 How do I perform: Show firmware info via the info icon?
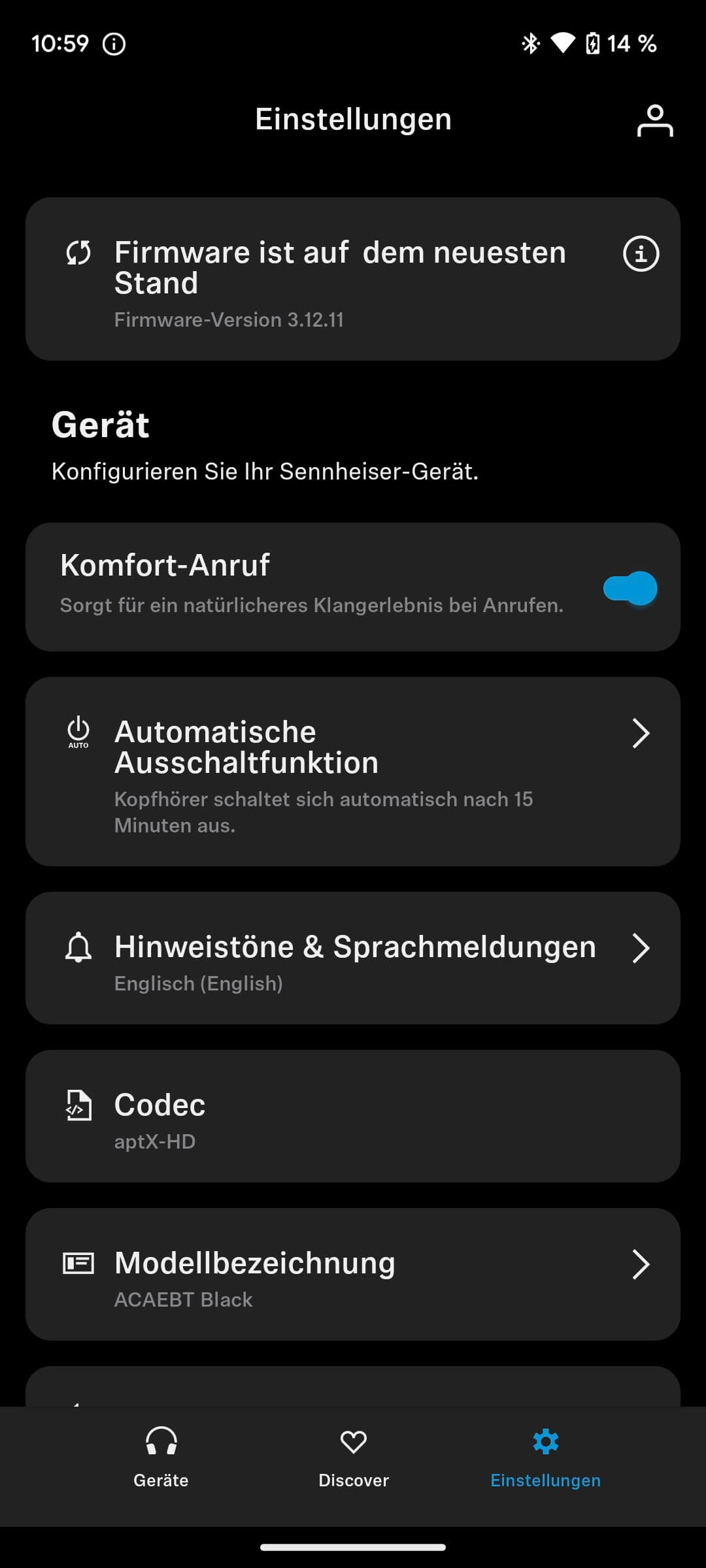click(x=641, y=253)
